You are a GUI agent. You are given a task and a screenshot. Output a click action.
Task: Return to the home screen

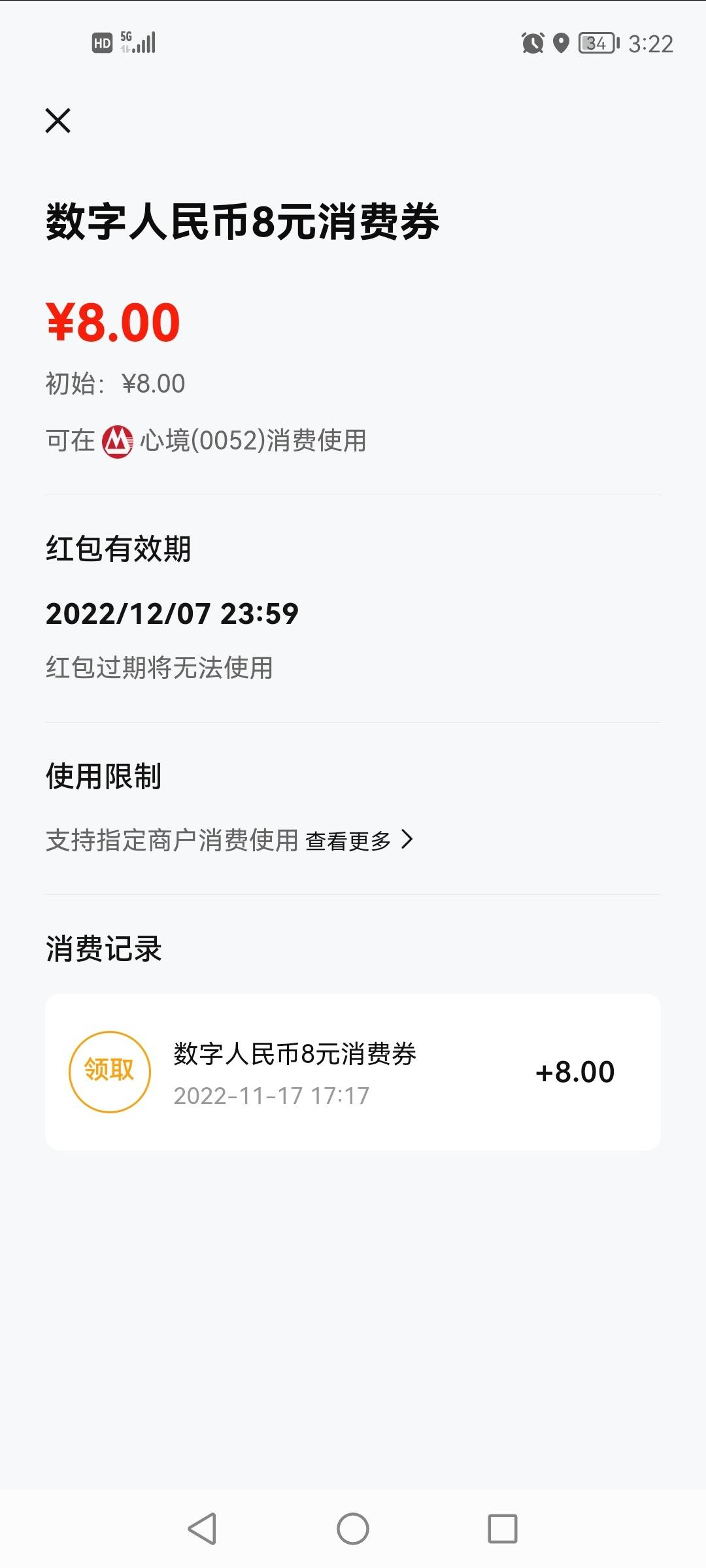click(x=353, y=1529)
